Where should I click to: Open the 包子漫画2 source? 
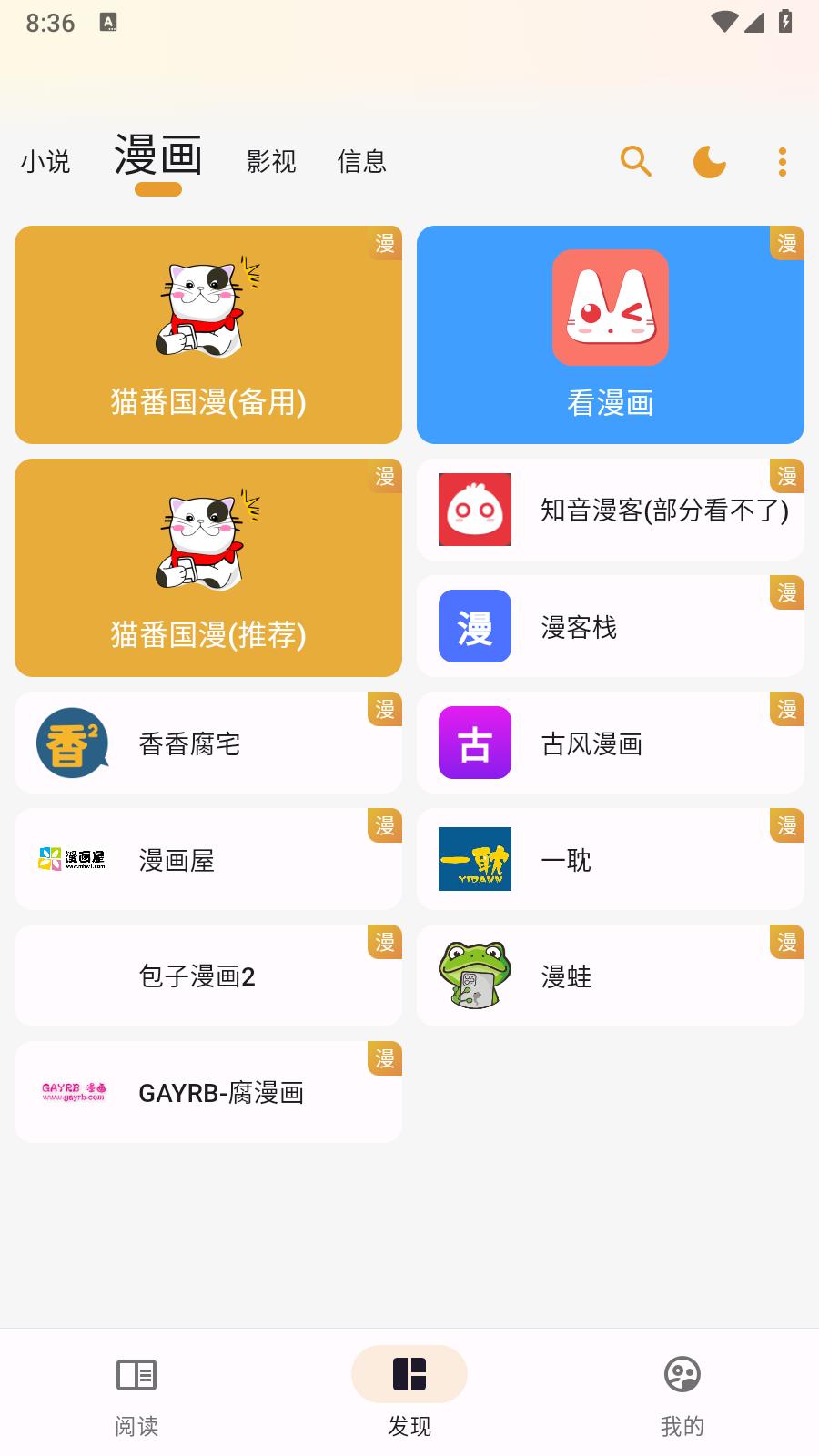point(207,976)
